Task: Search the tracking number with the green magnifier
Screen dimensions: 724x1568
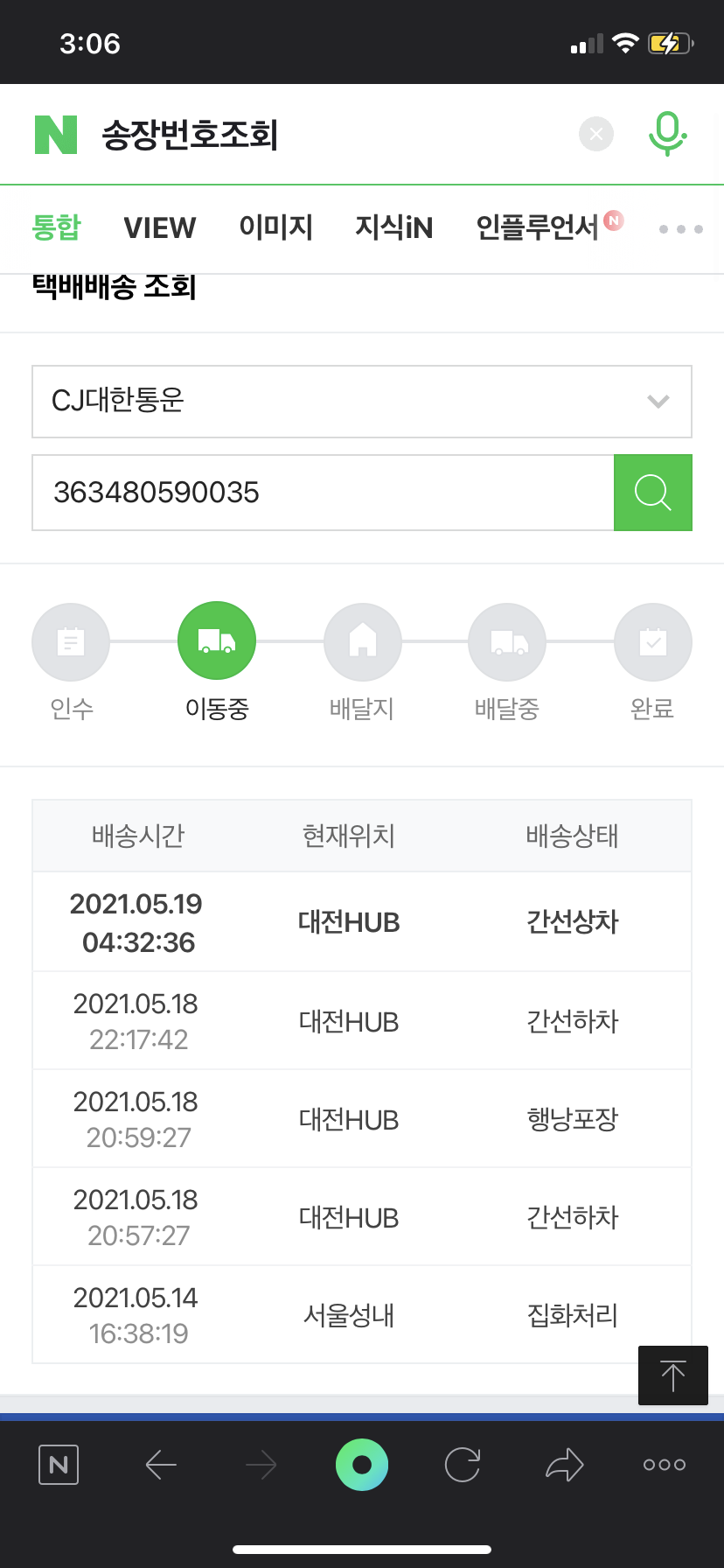Action: coord(653,493)
